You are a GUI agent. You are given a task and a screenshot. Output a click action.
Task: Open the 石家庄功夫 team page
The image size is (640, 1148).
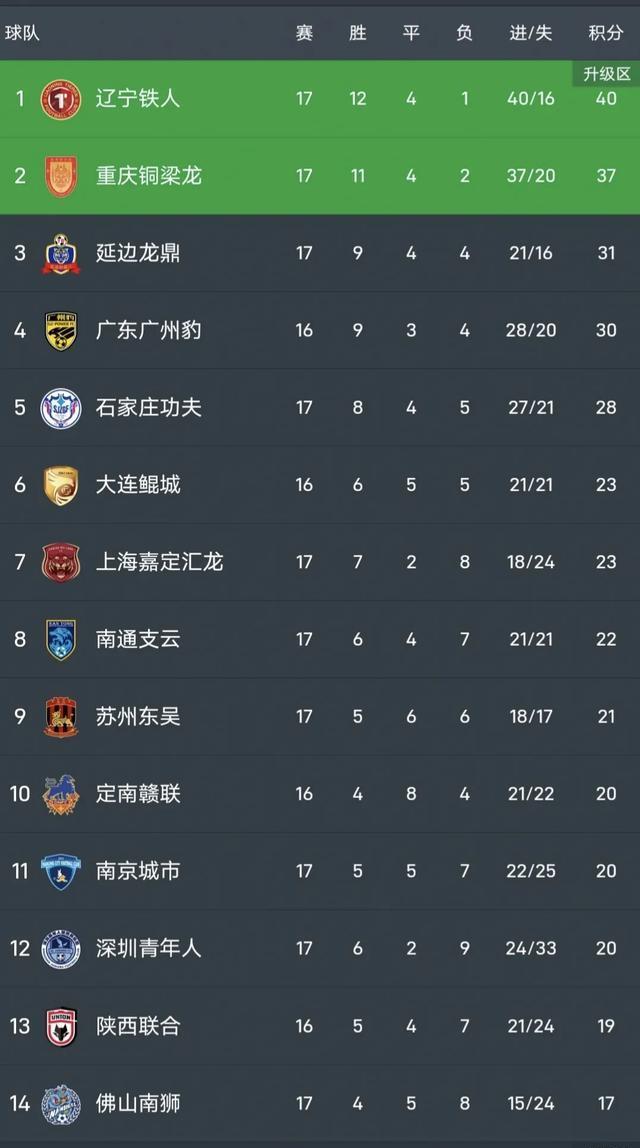tap(148, 407)
